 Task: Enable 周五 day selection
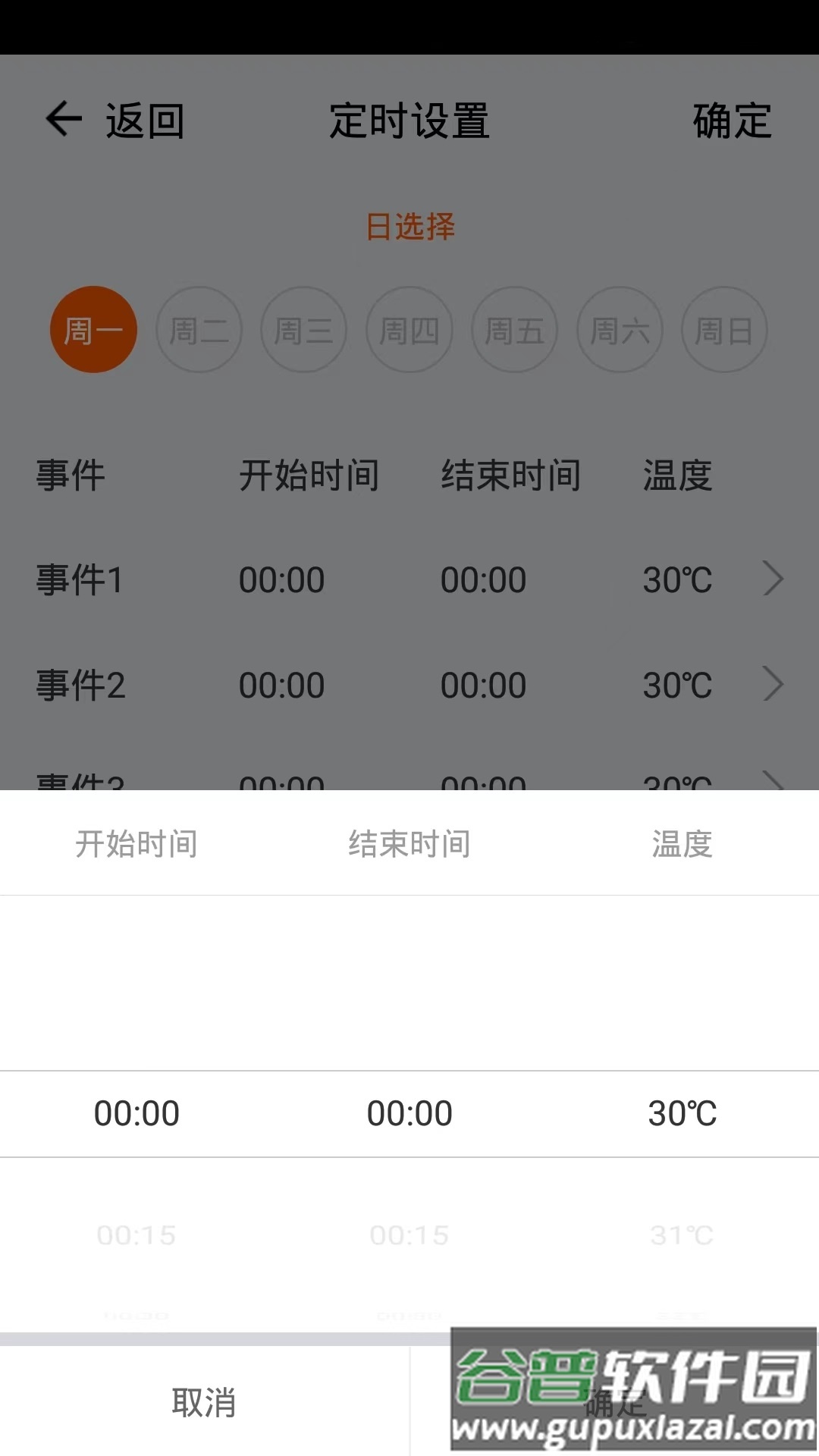point(514,330)
